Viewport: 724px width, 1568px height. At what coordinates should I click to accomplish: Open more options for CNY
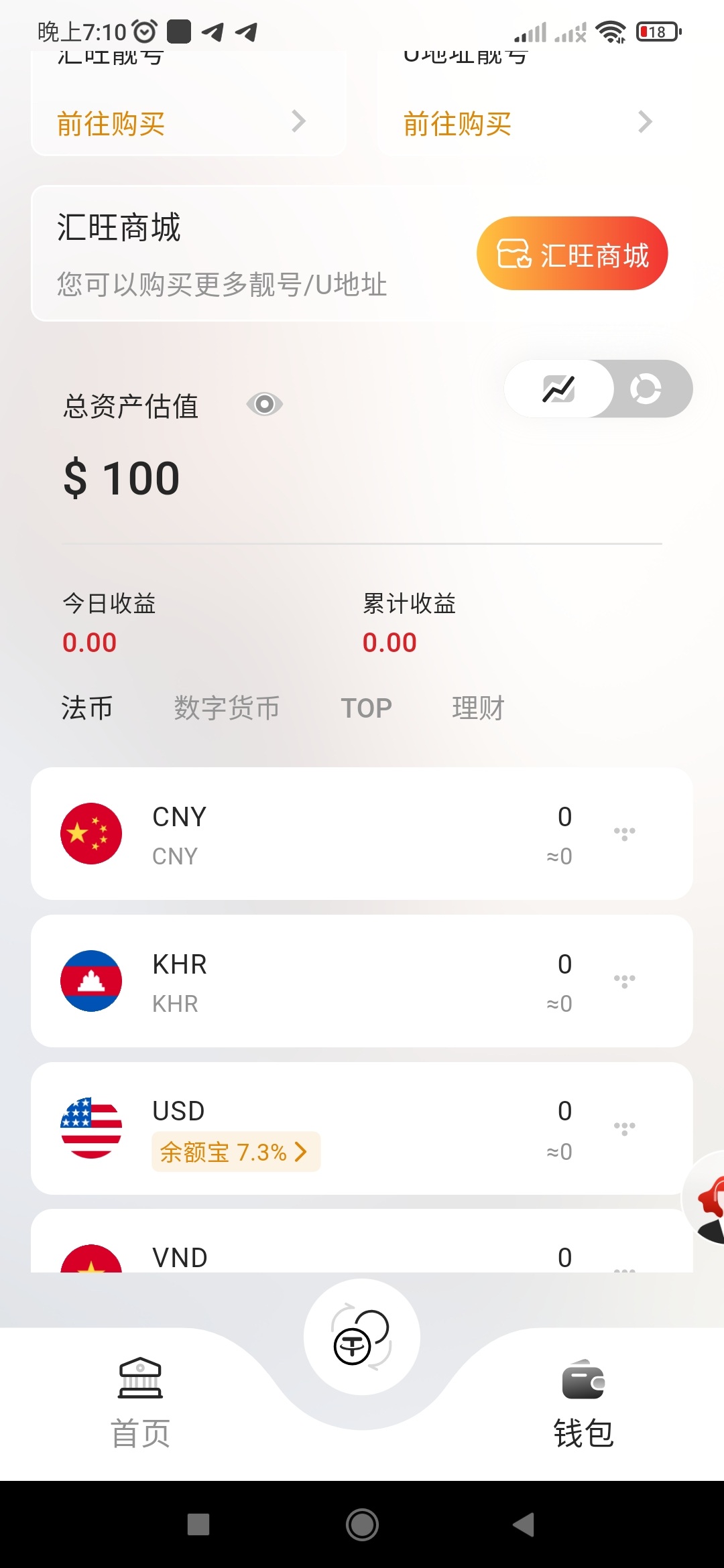coord(624,834)
